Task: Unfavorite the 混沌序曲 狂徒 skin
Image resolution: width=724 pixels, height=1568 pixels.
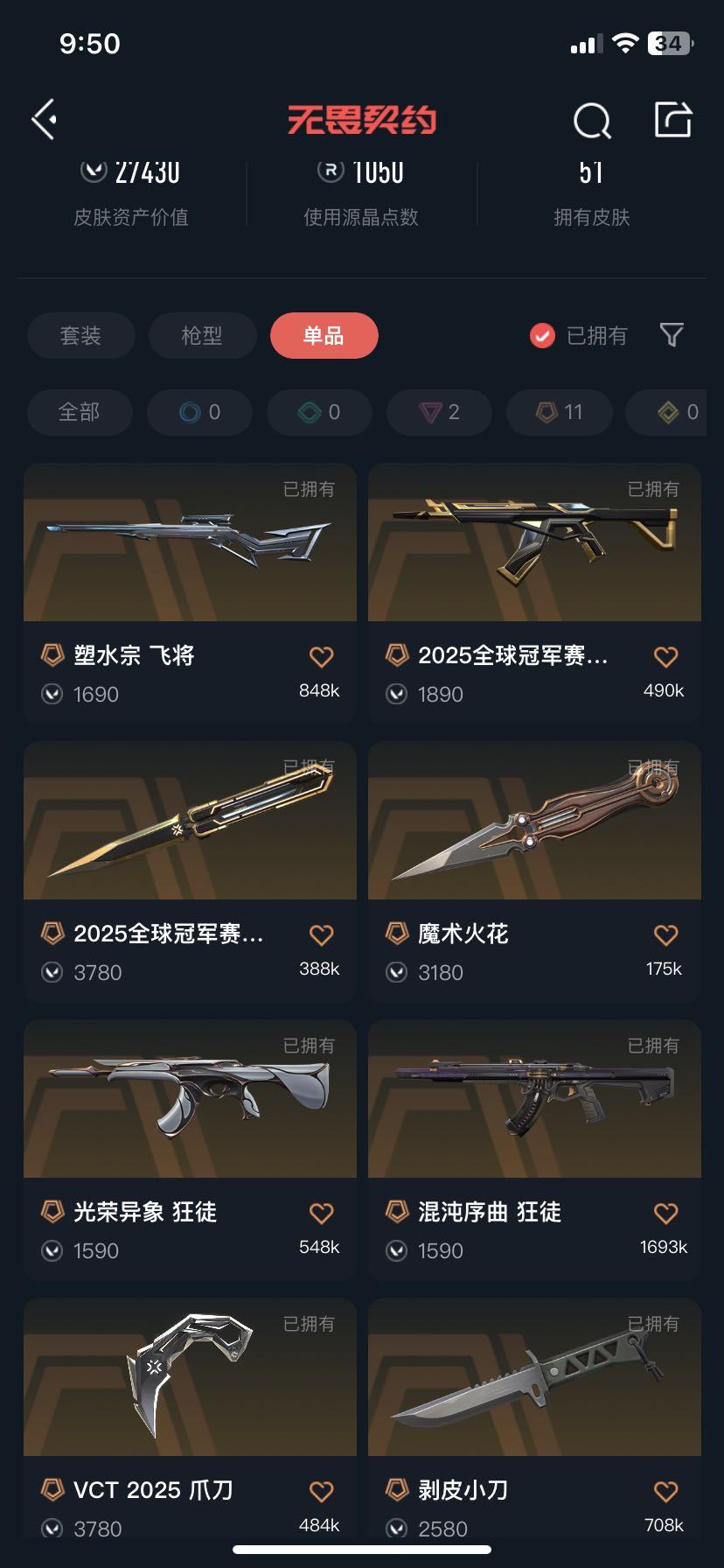Action: (x=665, y=1213)
